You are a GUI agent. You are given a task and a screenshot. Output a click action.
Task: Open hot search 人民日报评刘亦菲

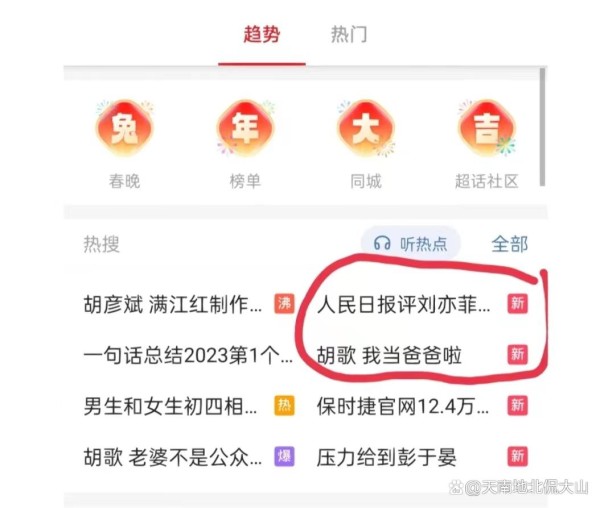point(403,304)
